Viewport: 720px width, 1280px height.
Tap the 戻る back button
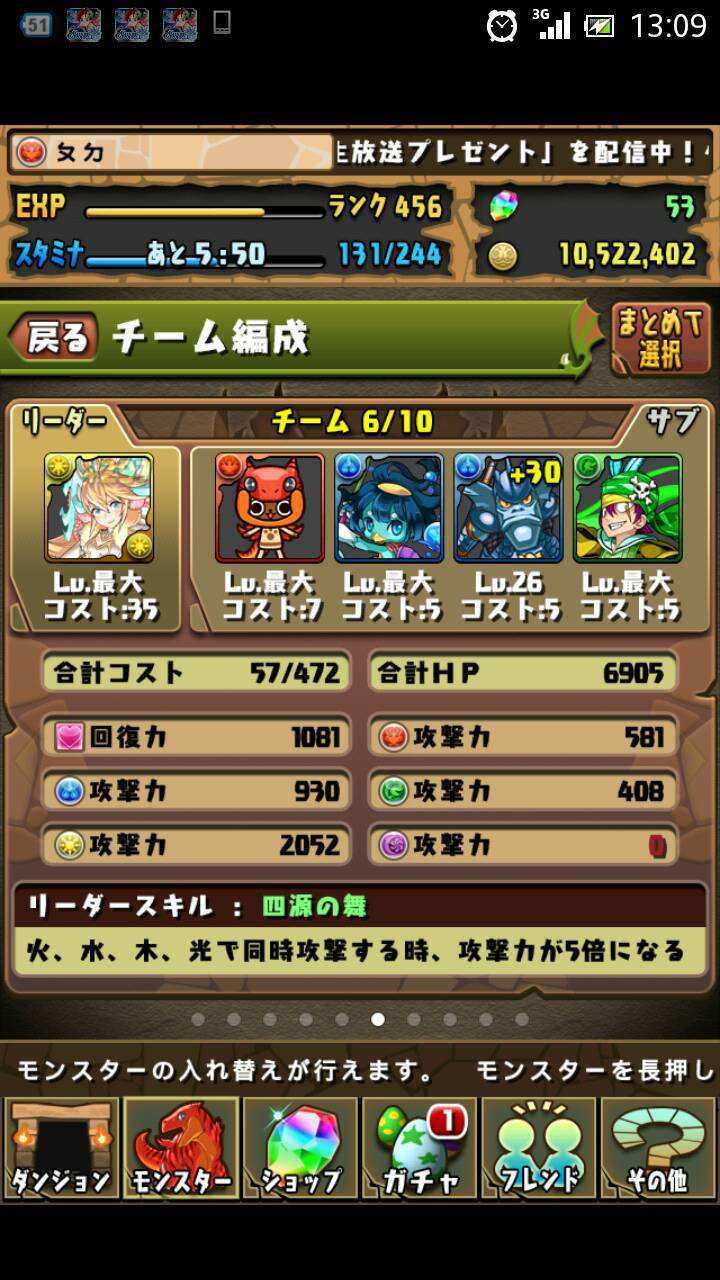(55, 338)
